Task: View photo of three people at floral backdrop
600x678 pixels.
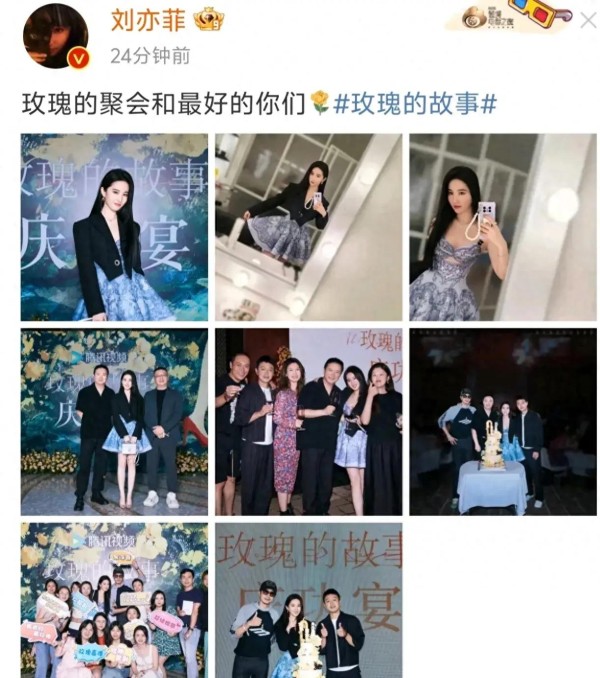Action: 114,421
